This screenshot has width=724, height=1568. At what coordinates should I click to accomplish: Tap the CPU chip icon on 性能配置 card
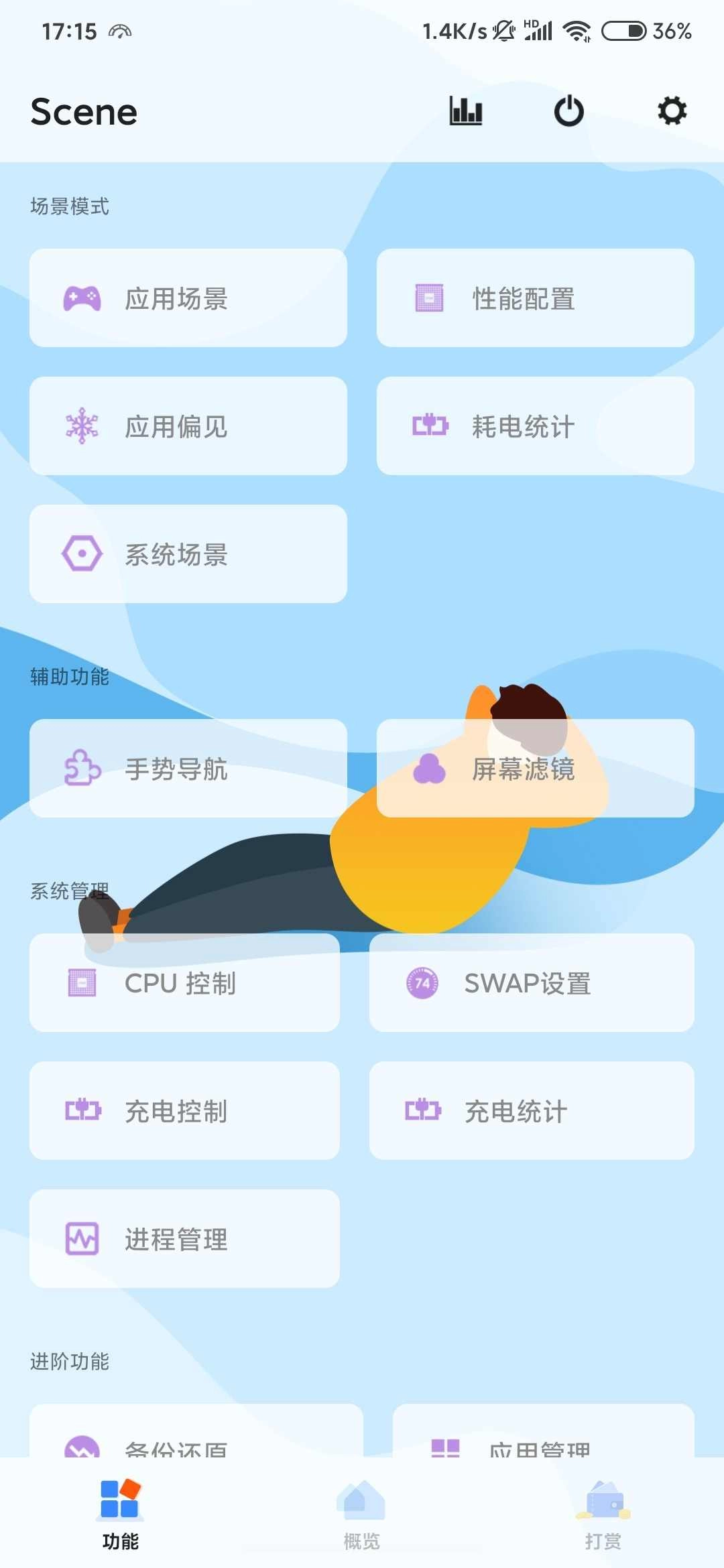pyautogui.click(x=429, y=298)
